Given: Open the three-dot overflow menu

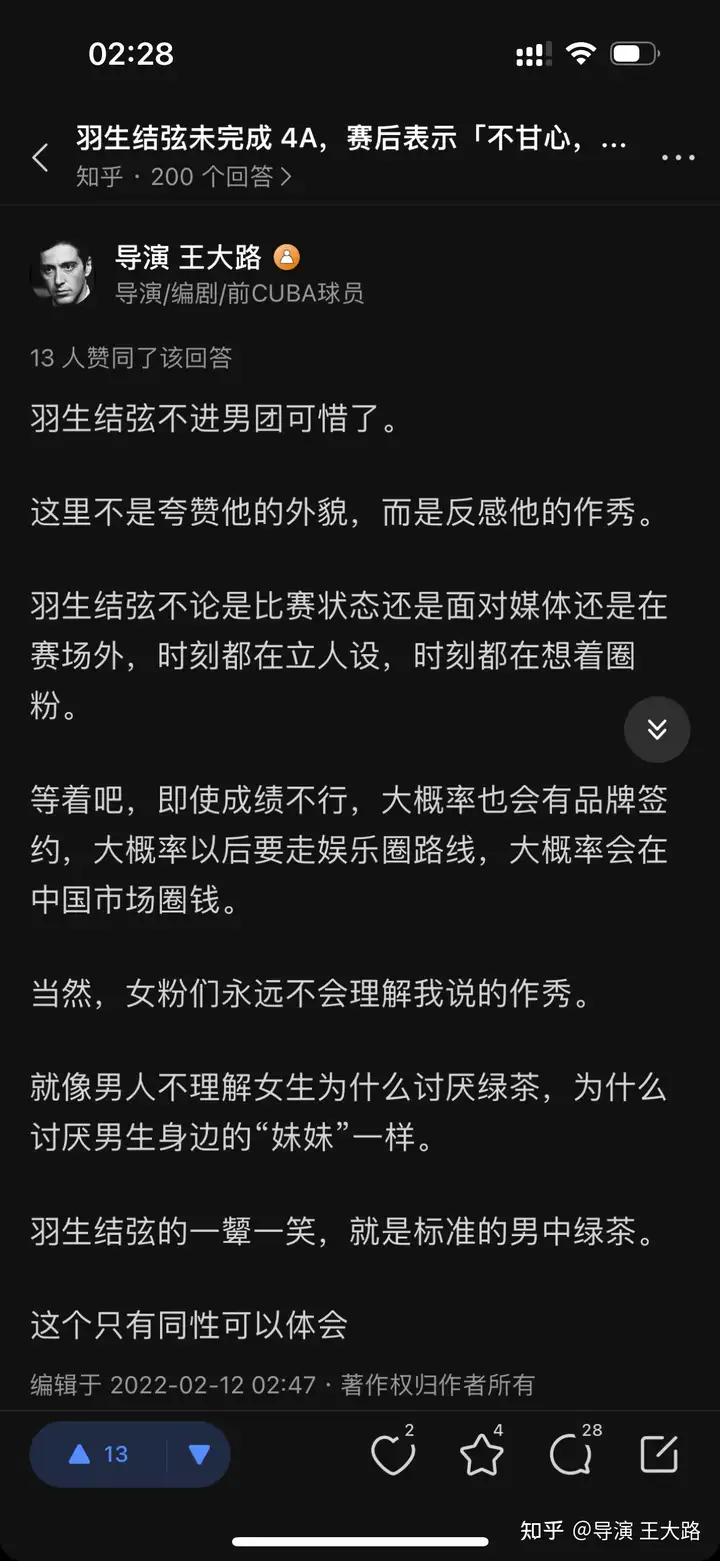Looking at the screenshot, I should [x=679, y=158].
